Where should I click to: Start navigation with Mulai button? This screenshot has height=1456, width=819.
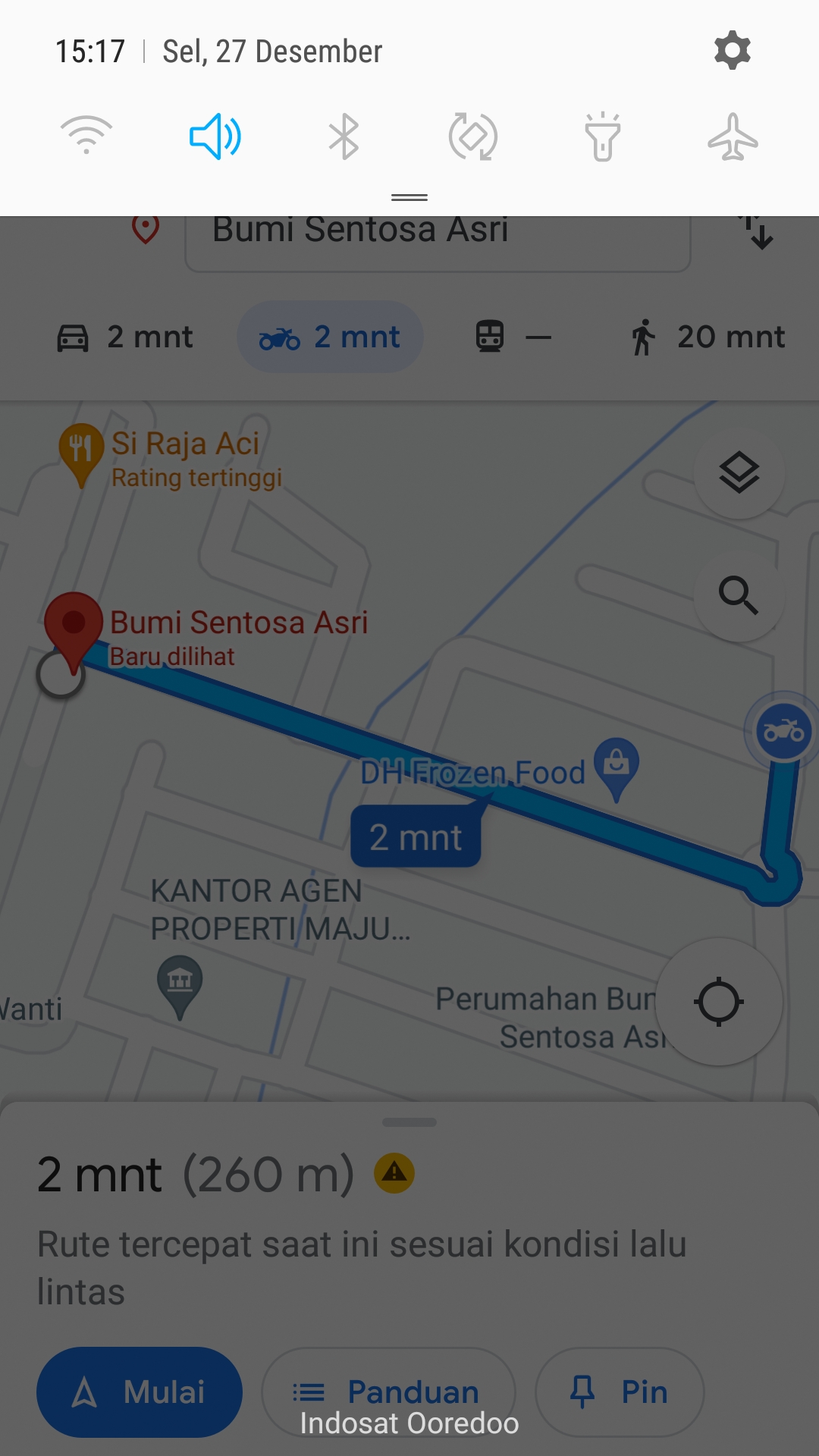[140, 1392]
